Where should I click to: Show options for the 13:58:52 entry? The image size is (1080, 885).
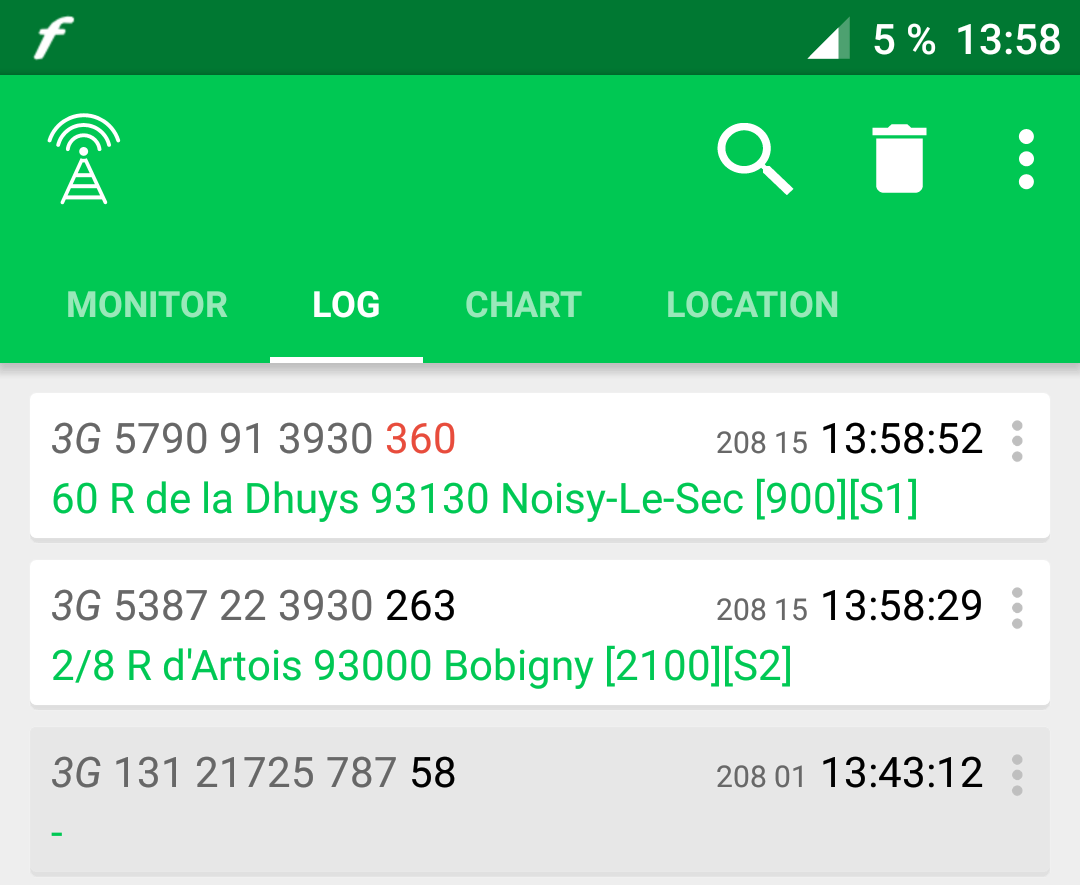click(x=1017, y=441)
